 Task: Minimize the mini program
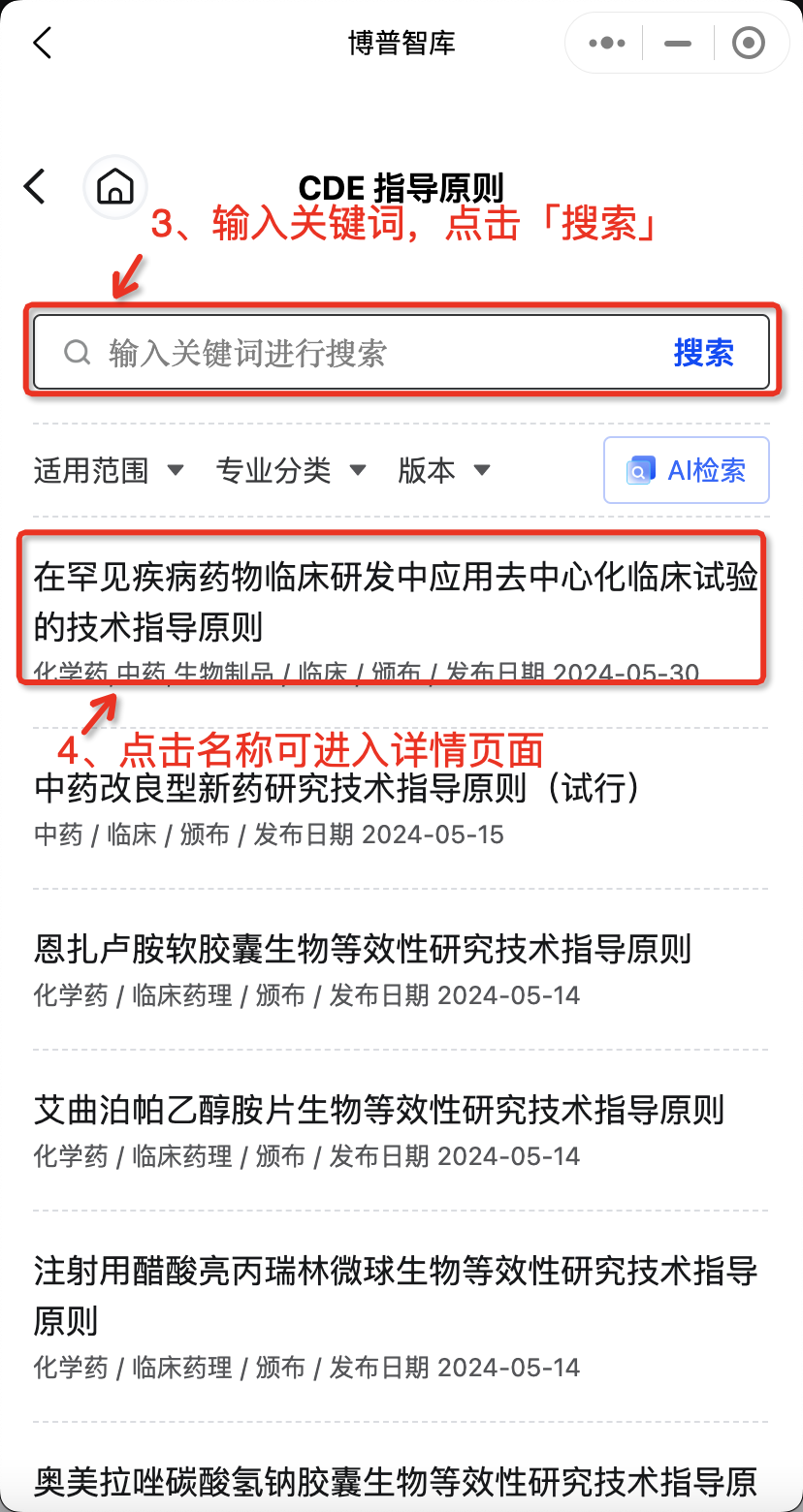[677, 44]
